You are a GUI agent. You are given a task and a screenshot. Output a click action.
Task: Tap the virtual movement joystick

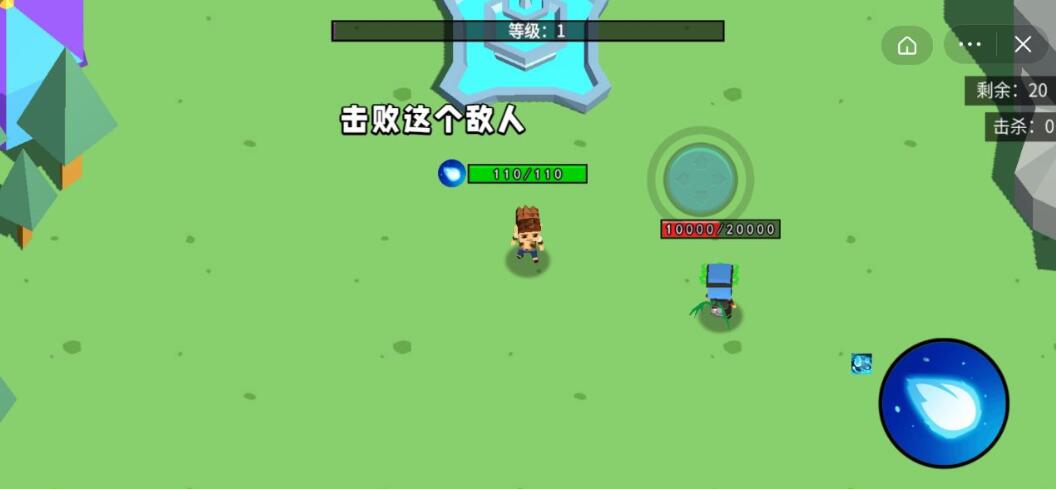click(700, 180)
